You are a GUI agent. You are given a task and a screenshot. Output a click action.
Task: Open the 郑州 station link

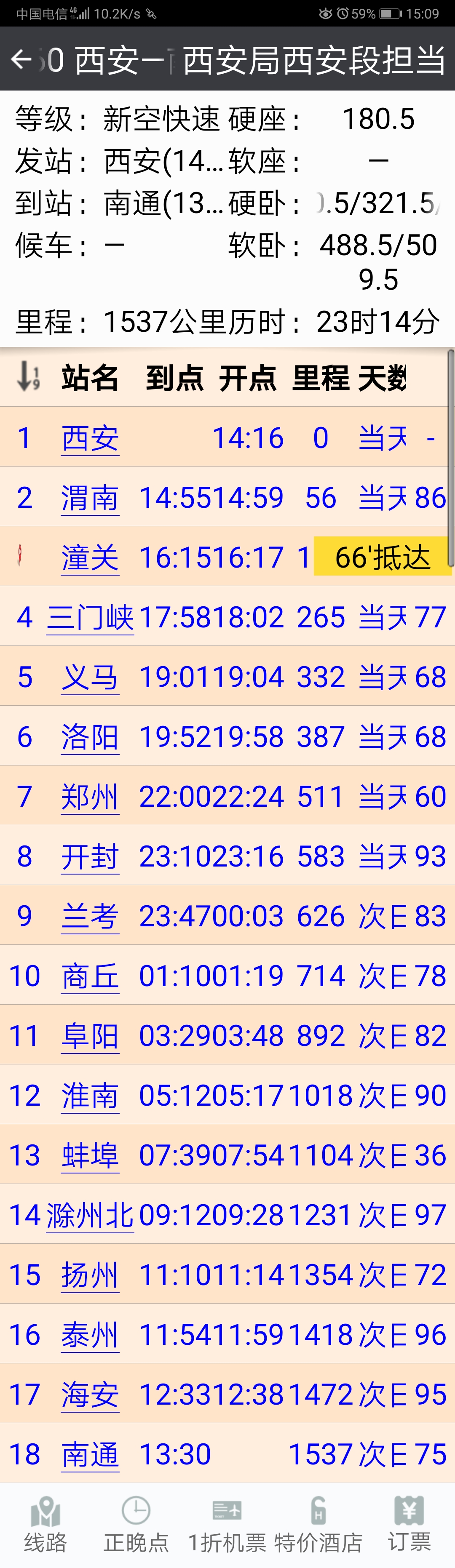pyautogui.click(x=90, y=797)
